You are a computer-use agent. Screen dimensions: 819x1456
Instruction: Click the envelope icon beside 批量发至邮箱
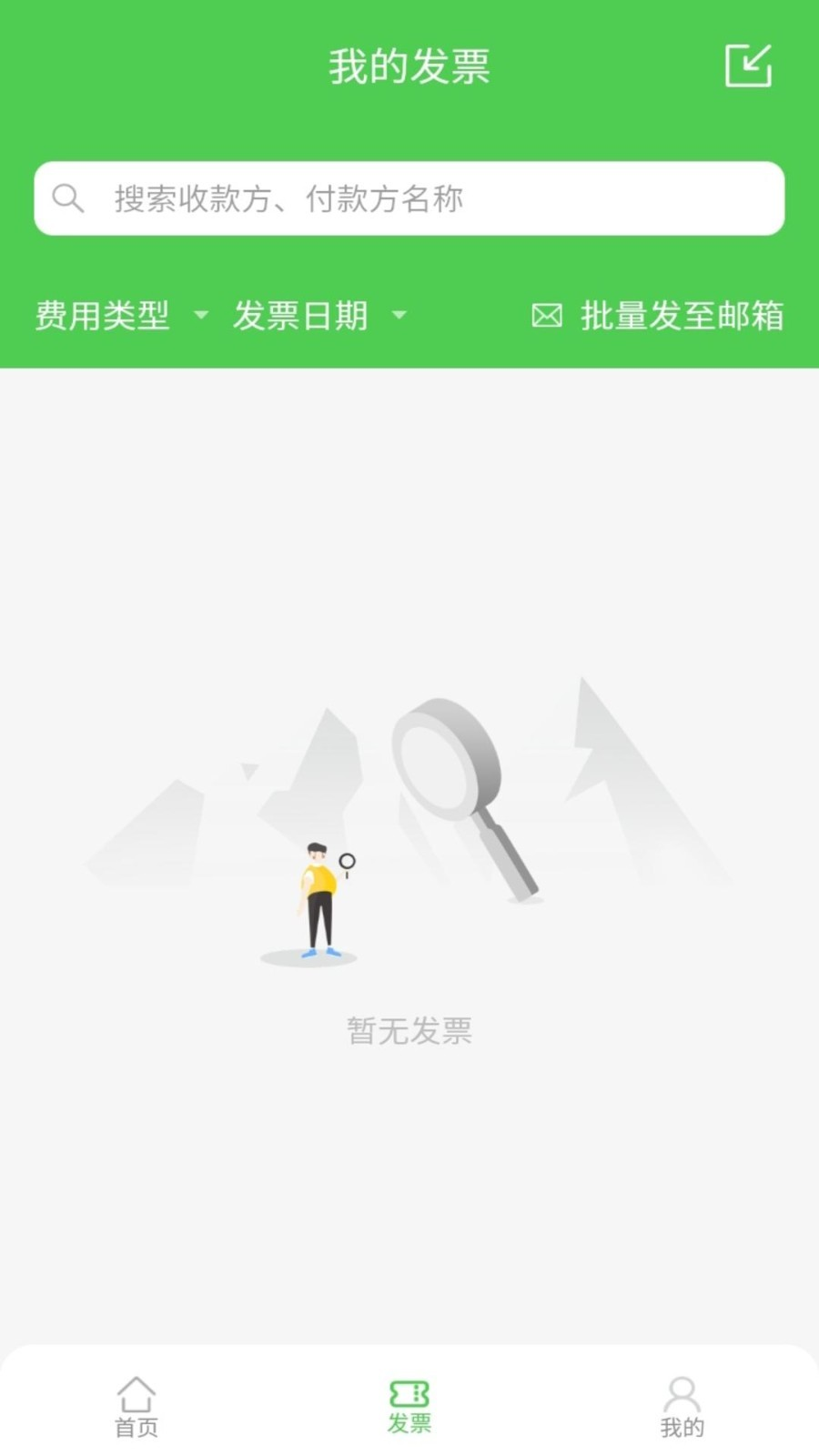pos(547,316)
